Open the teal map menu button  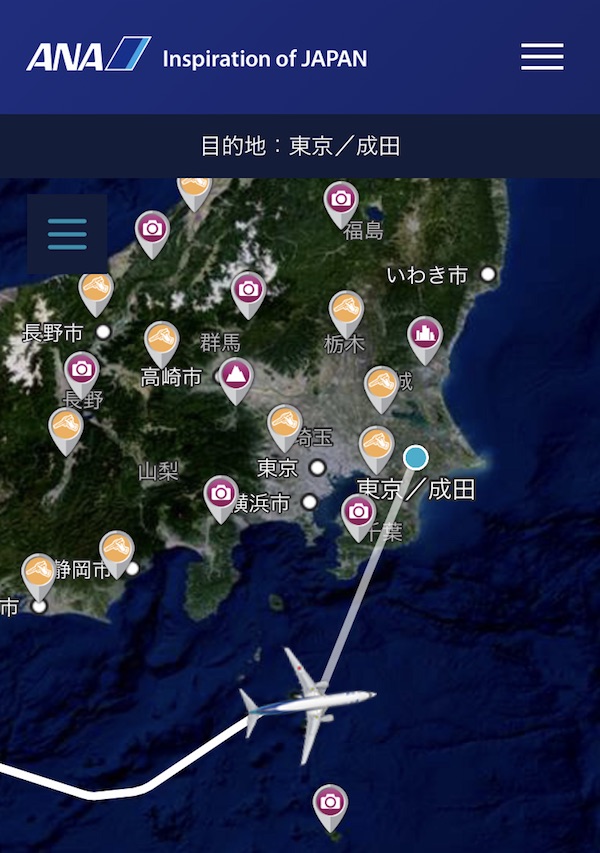point(67,235)
